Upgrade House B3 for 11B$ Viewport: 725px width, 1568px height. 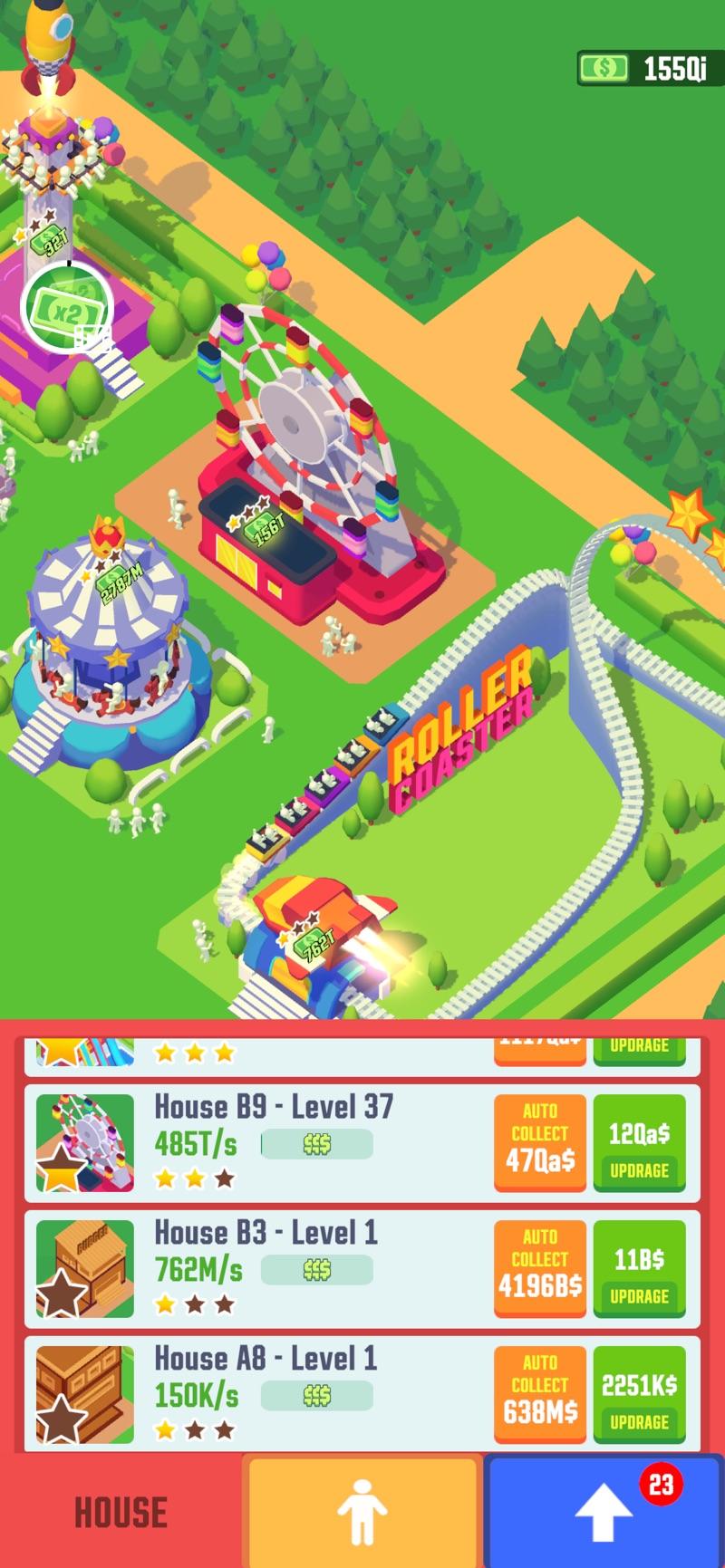coord(639,1269)
